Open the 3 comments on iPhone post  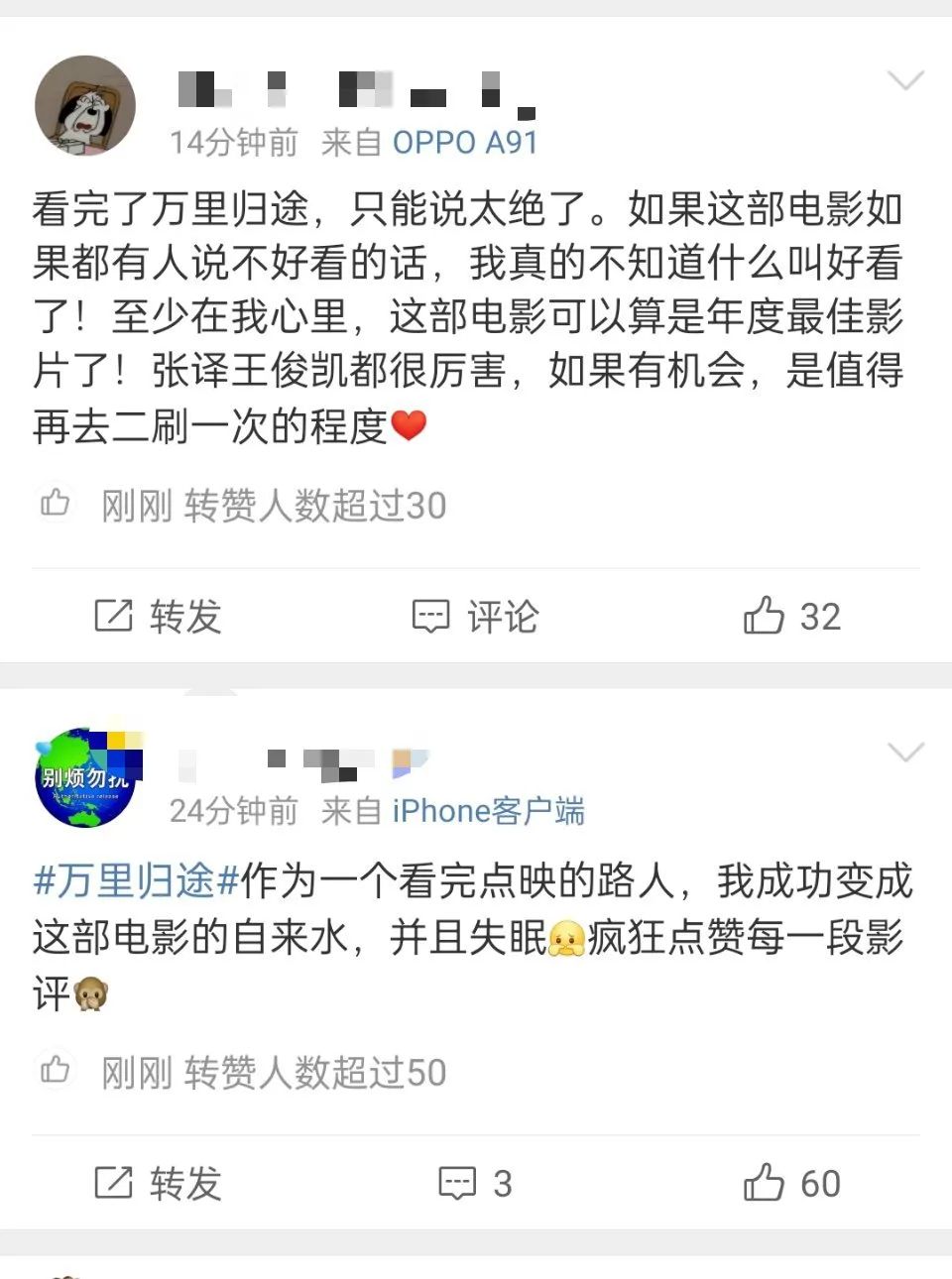coord(475,1184)
